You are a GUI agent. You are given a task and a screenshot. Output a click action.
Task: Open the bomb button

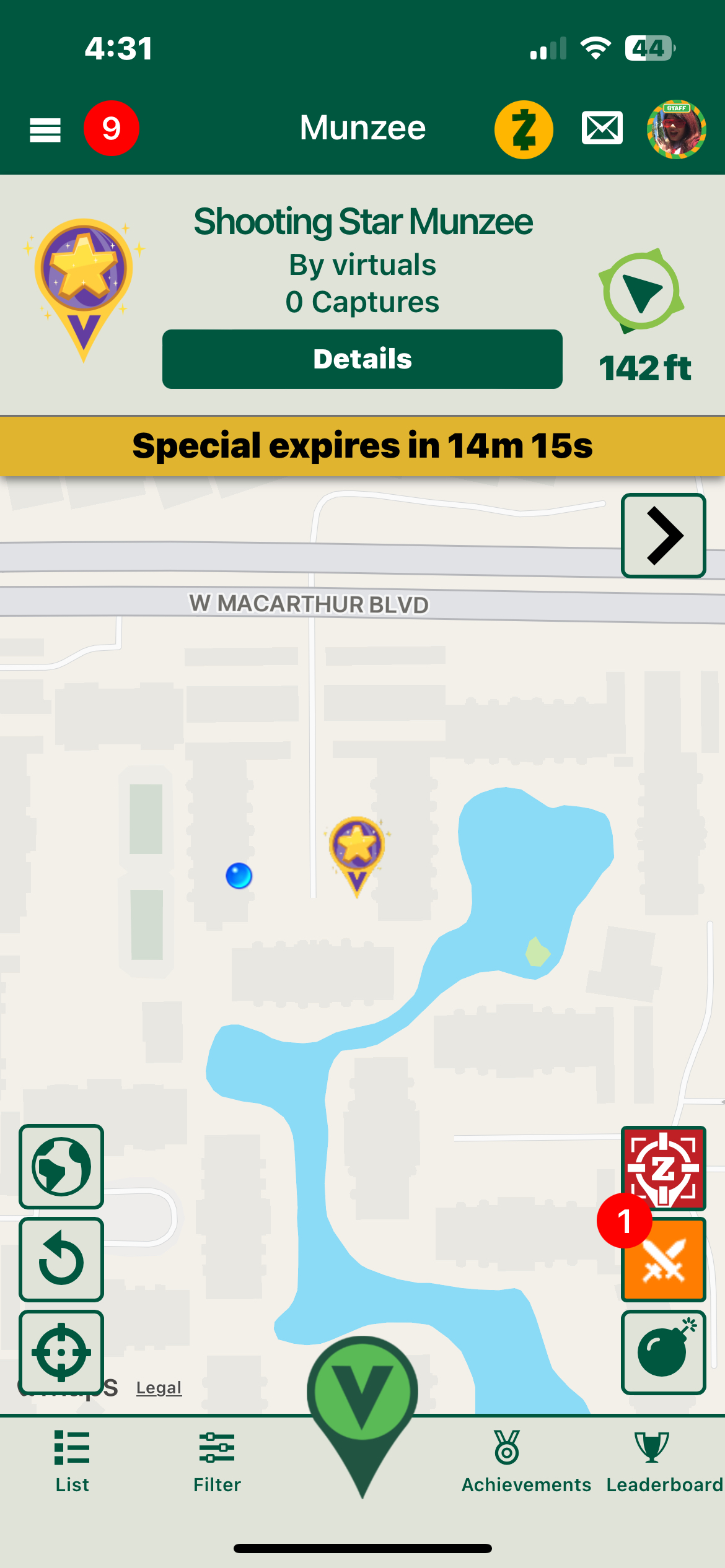pyautogui.click(x=663, y=1352)
